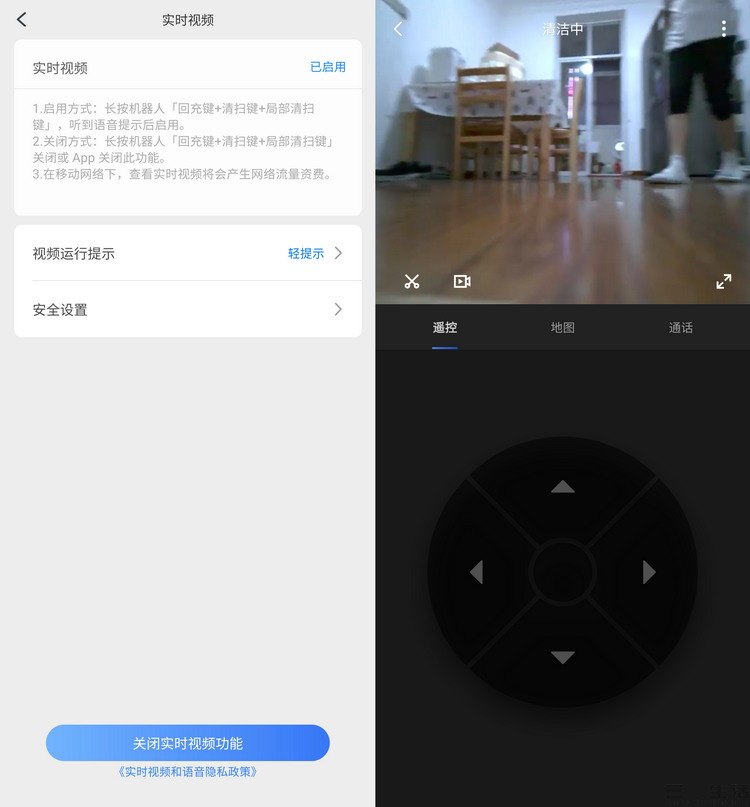Capture a screenshot with the scissors icon
The image size is (750, 807).
click(x=412, y=282)
